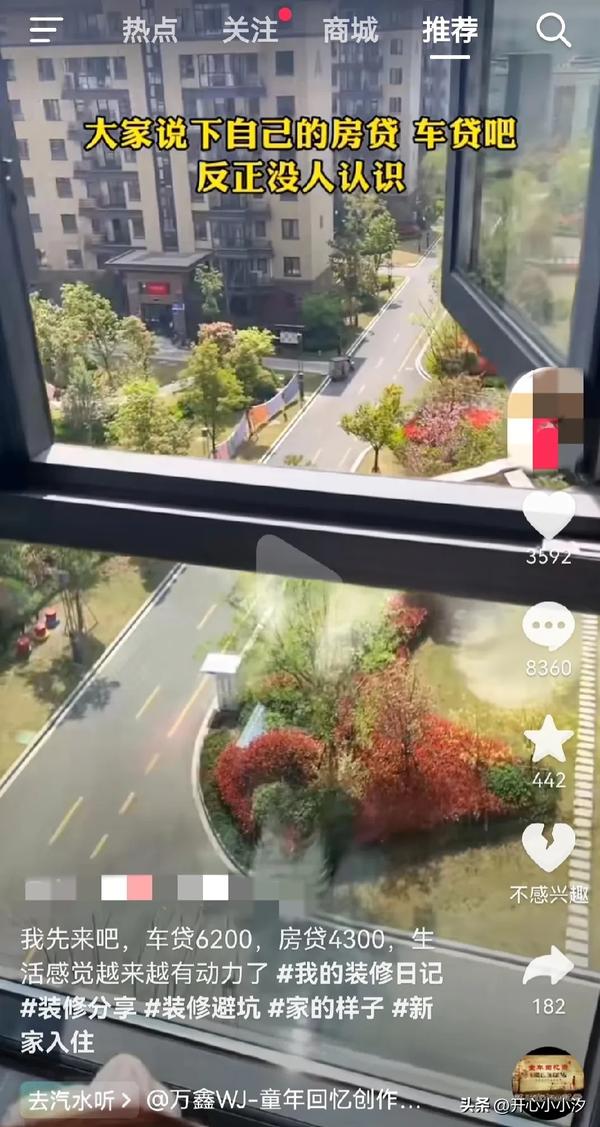600x1127 pixels.
Task: Select the 推荐 tab
Action: [450, 31]
